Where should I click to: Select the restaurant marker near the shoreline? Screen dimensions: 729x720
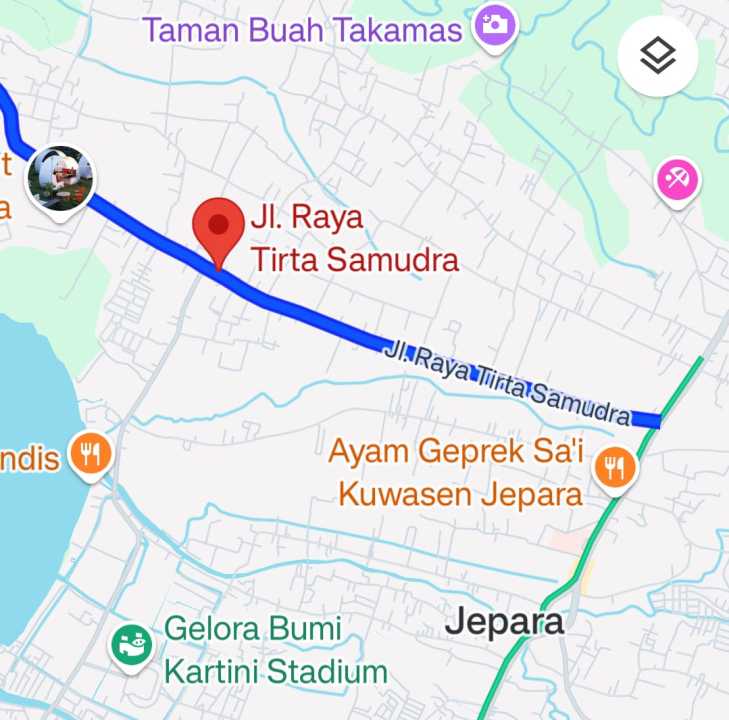(x=91, y=455)
